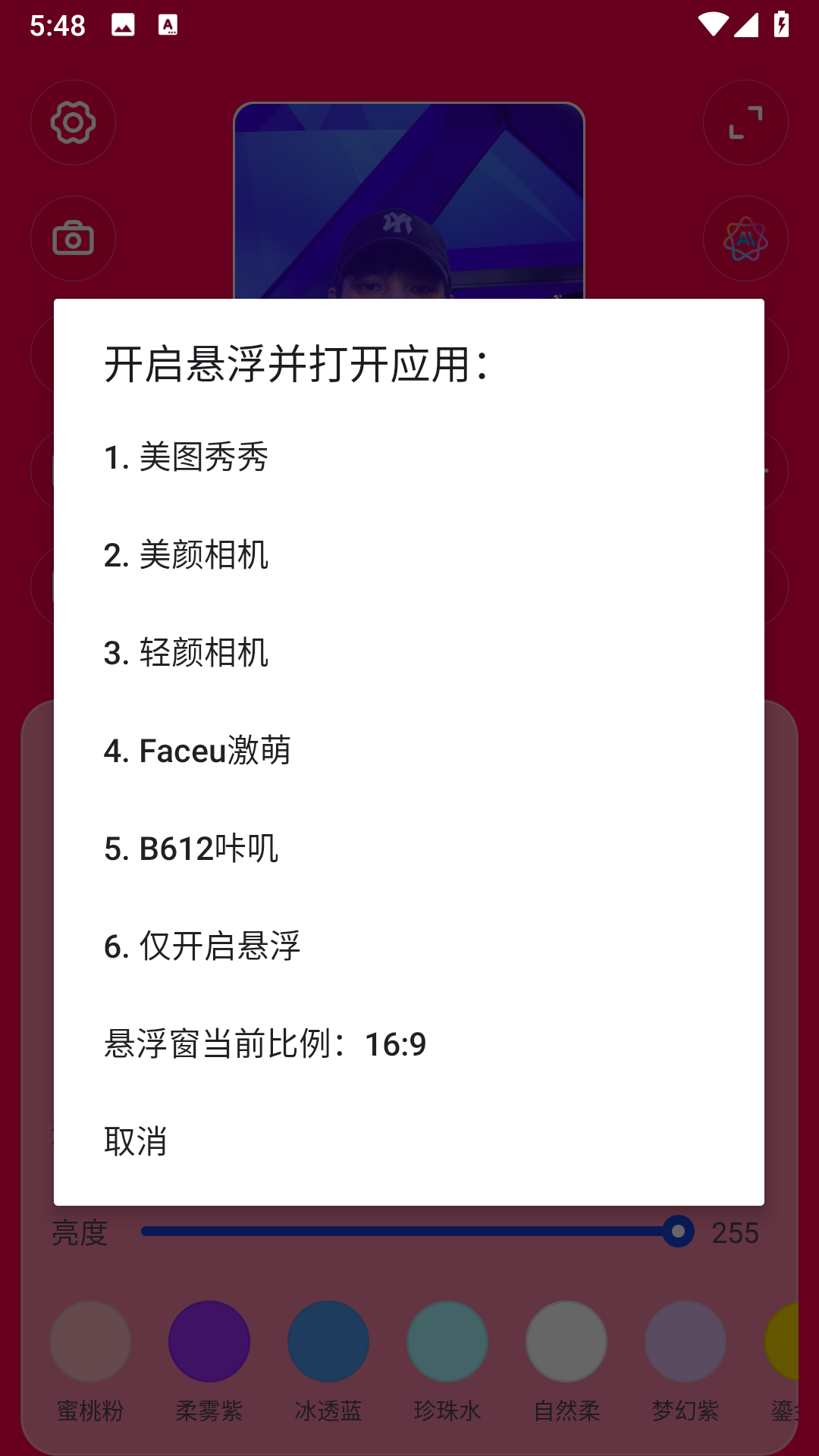This screenshot has height=1456, width=819.
Task: Choose 仅开启悬浮 option
Action: coord(409,946)
